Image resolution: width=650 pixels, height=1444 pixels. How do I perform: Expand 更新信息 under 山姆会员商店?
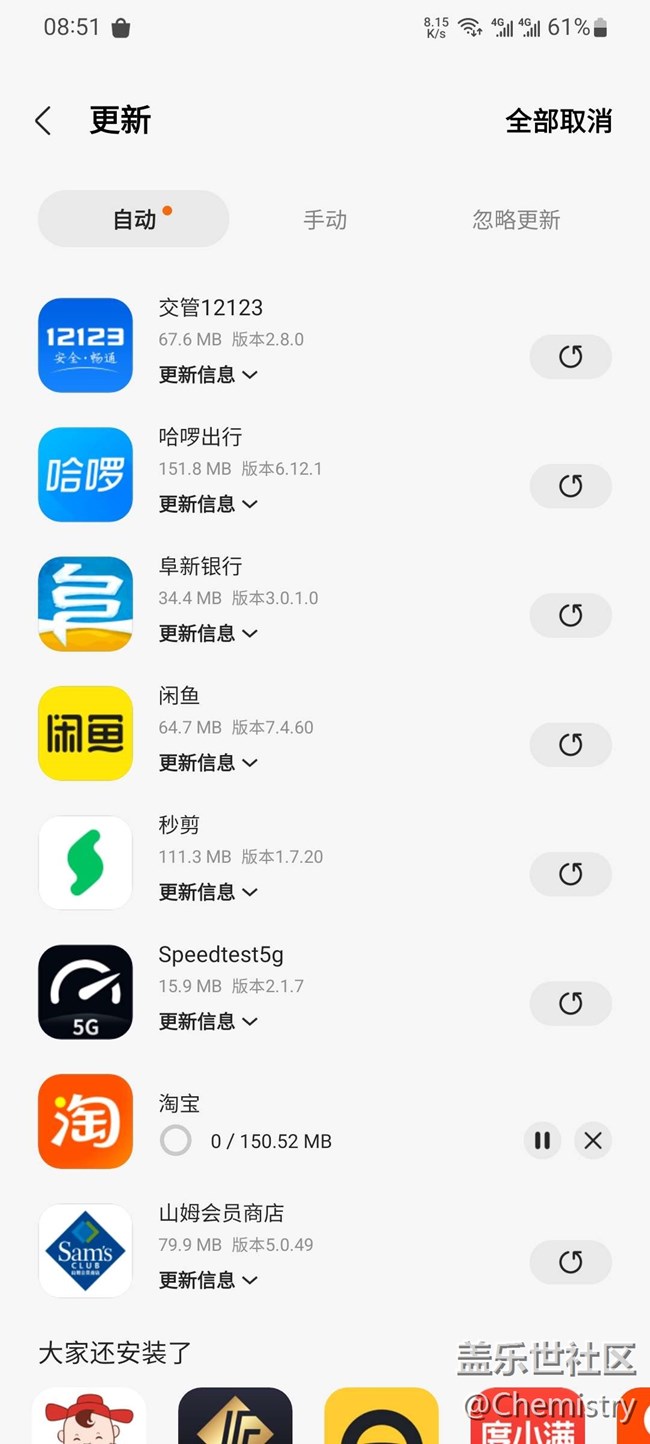pos(208,1280)
